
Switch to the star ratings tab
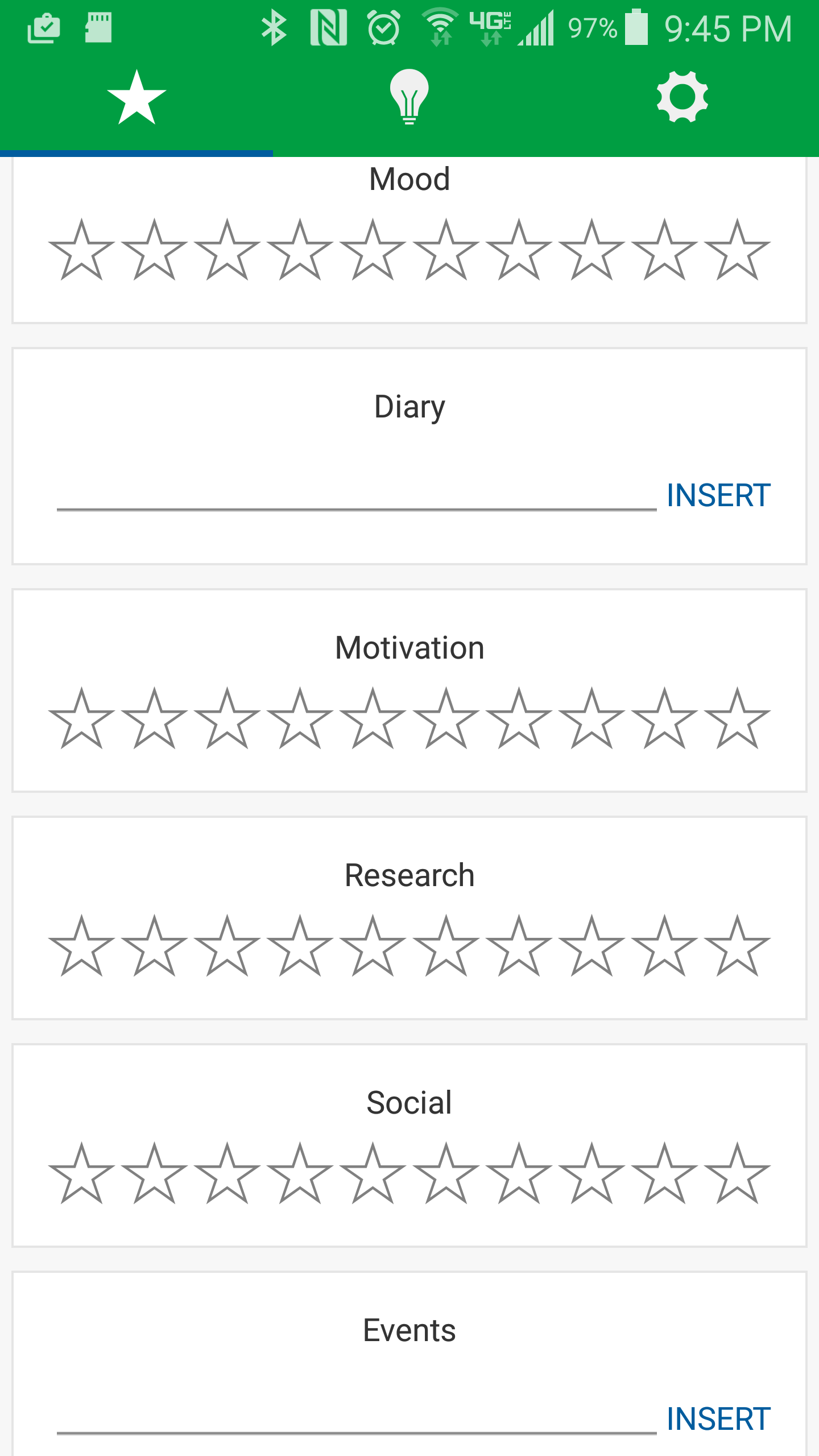[x=136, y=98]
